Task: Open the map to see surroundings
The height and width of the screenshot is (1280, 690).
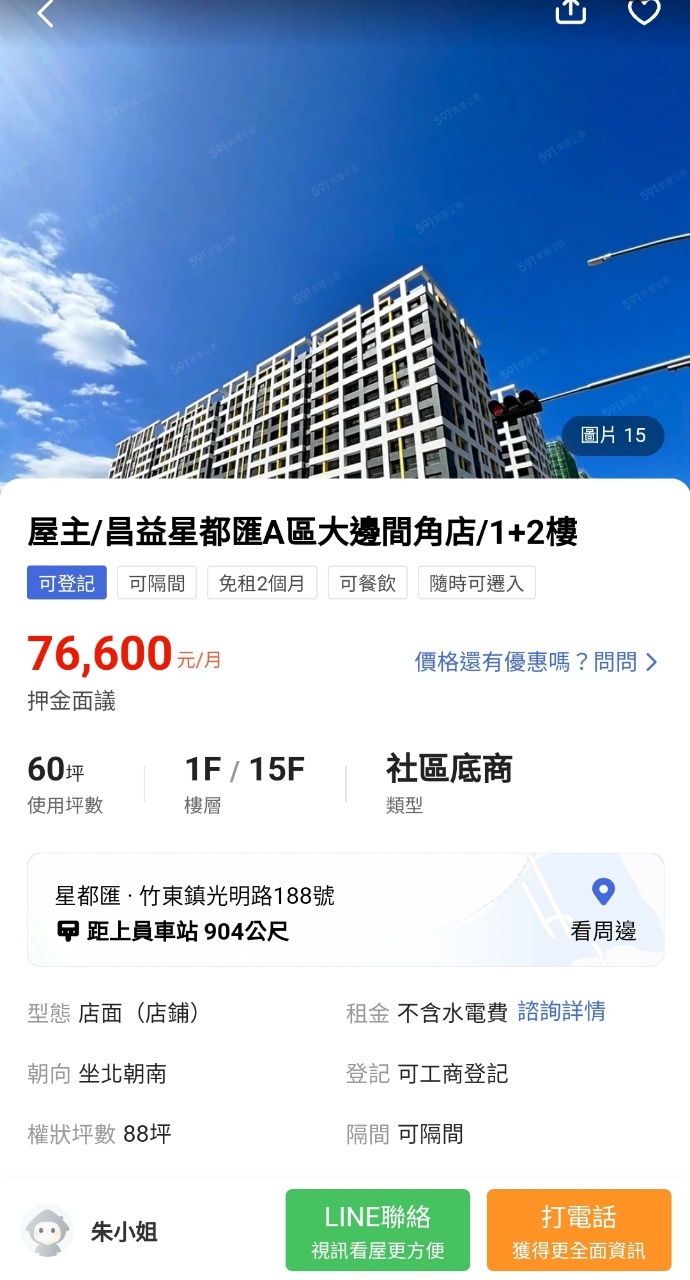Action: [603, 909]
